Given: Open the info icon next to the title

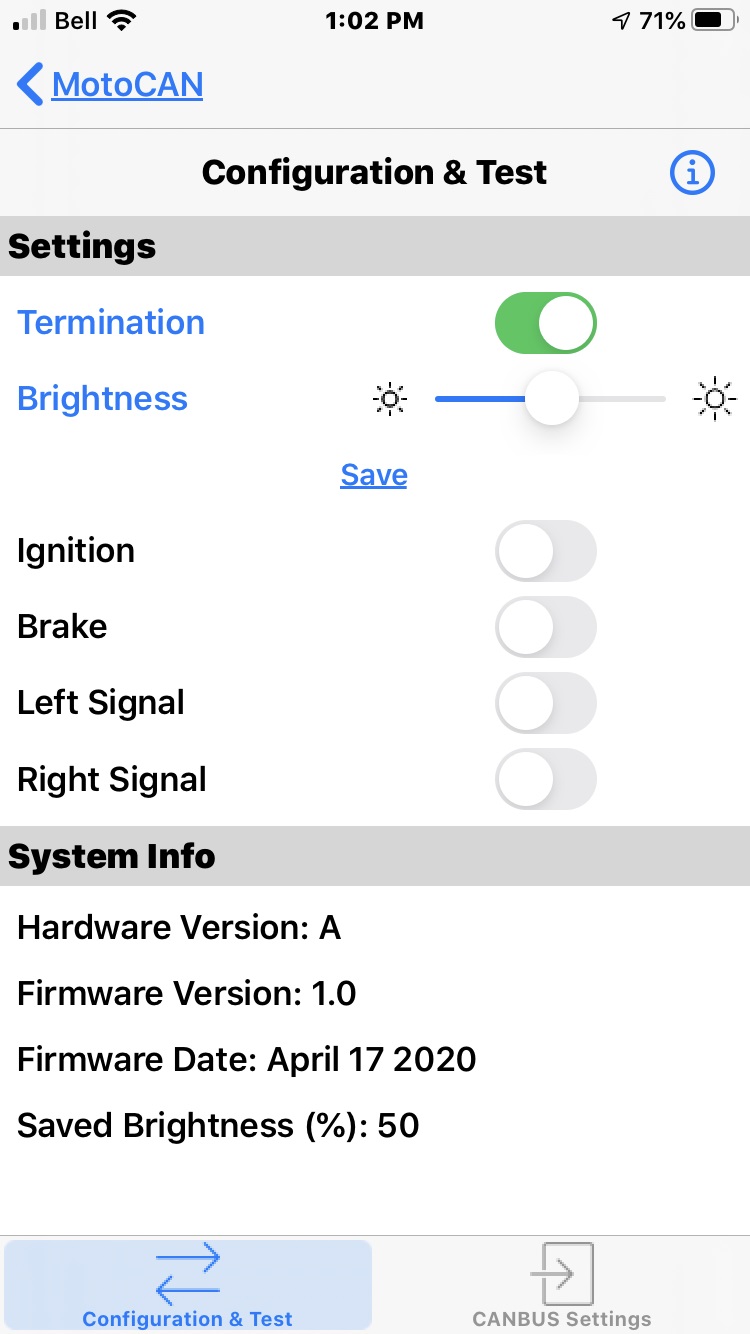Looking at the screenshot, I should [x=692, y=173].
